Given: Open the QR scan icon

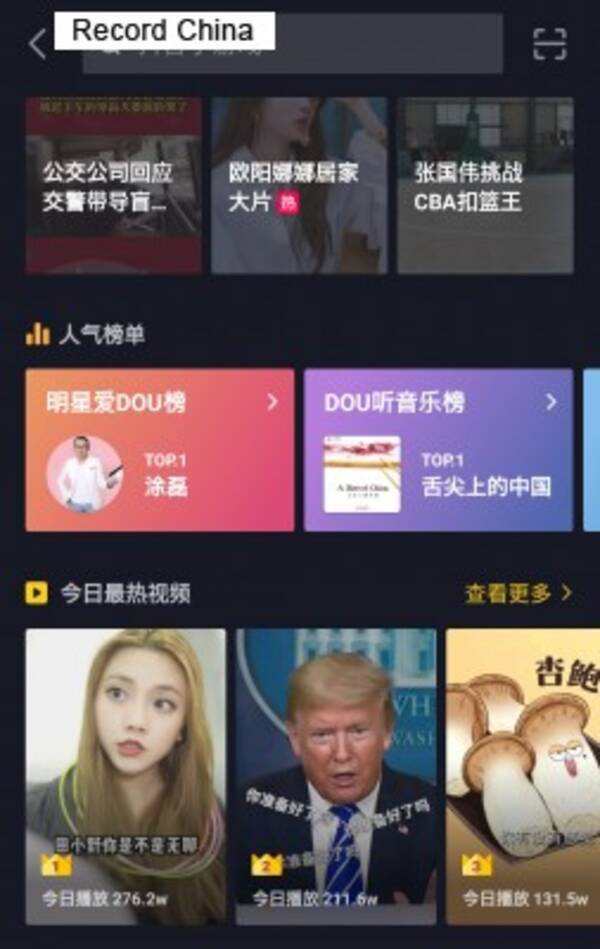Looking at the screenshot, I should (549, 44).
